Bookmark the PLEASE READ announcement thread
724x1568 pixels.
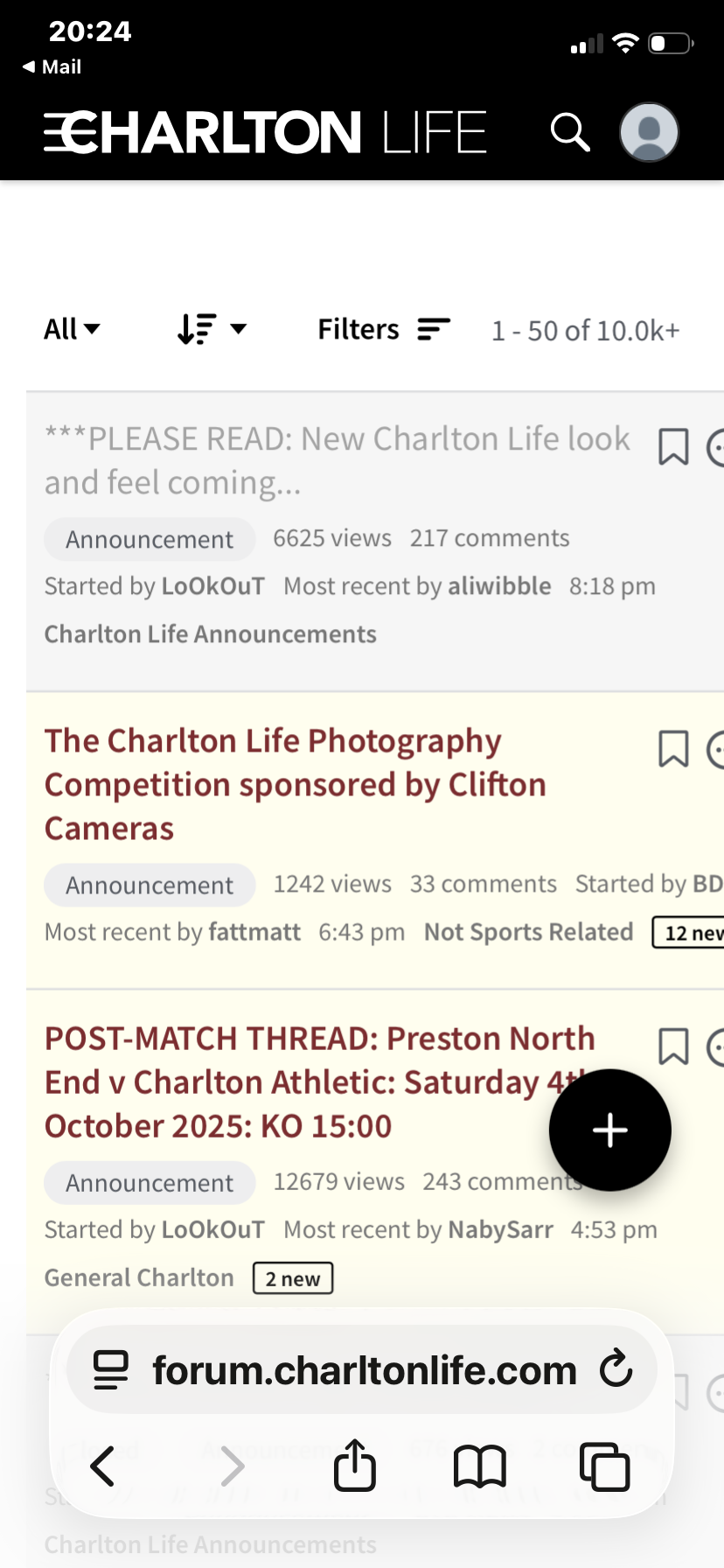coord(673,447)
